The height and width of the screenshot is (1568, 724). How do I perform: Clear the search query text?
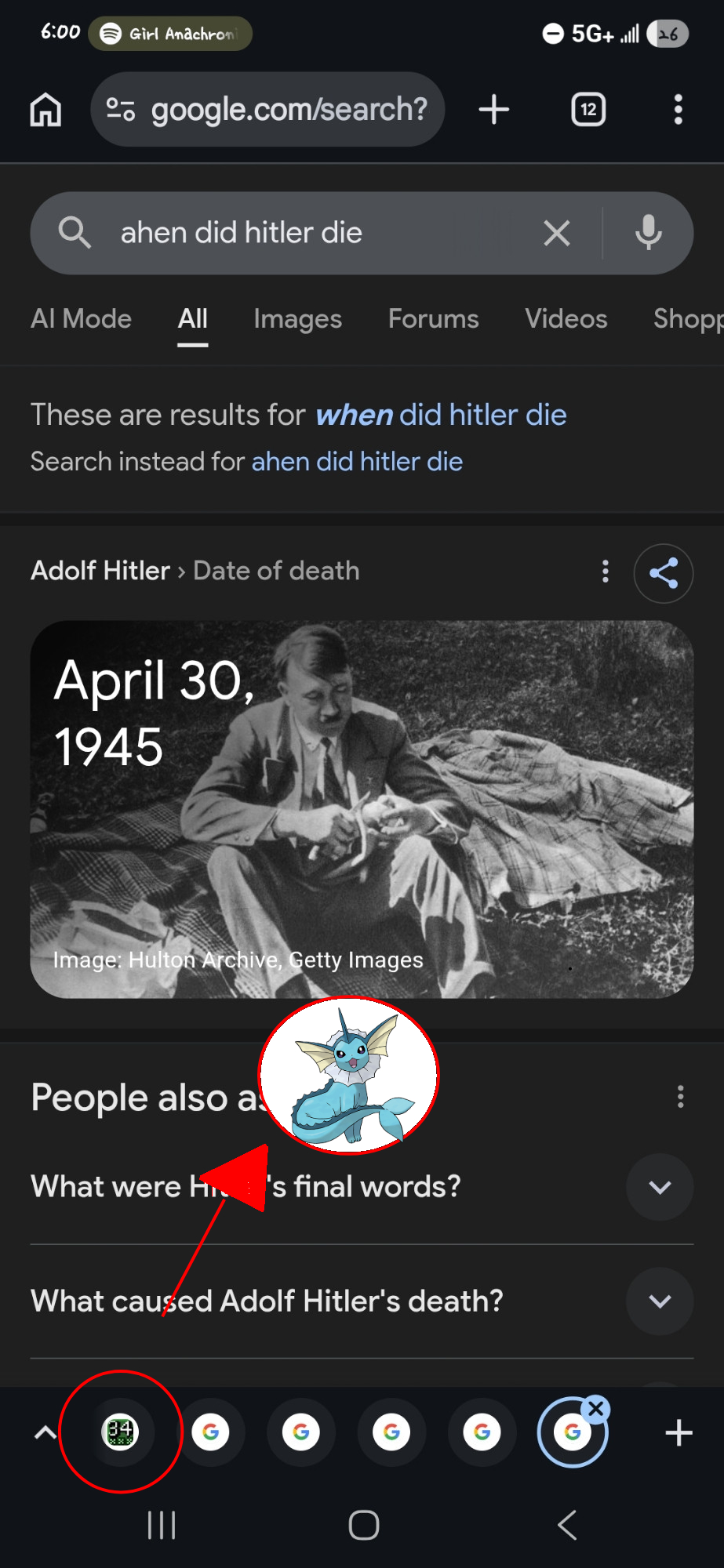(x=557, y=233)
